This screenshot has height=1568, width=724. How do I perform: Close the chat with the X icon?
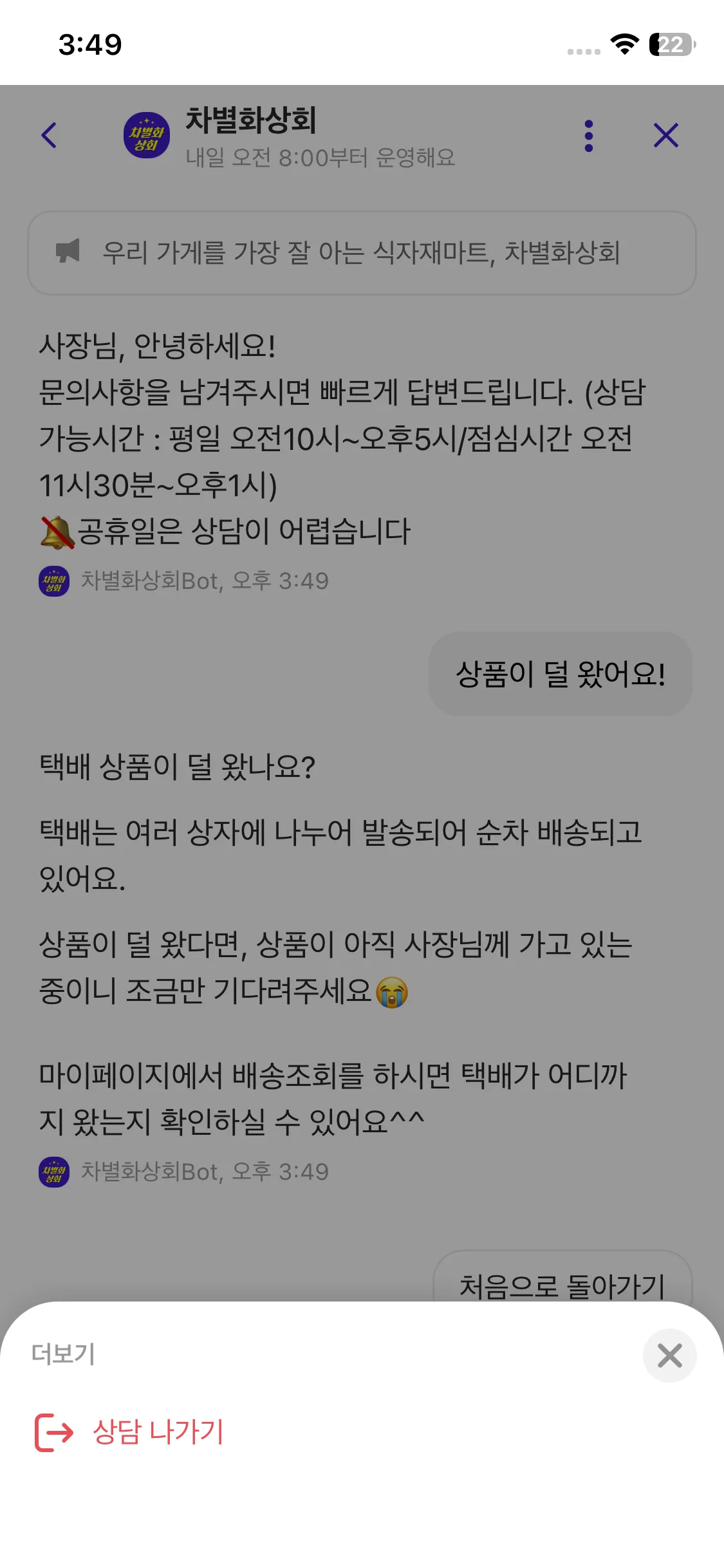pos(665,136)
